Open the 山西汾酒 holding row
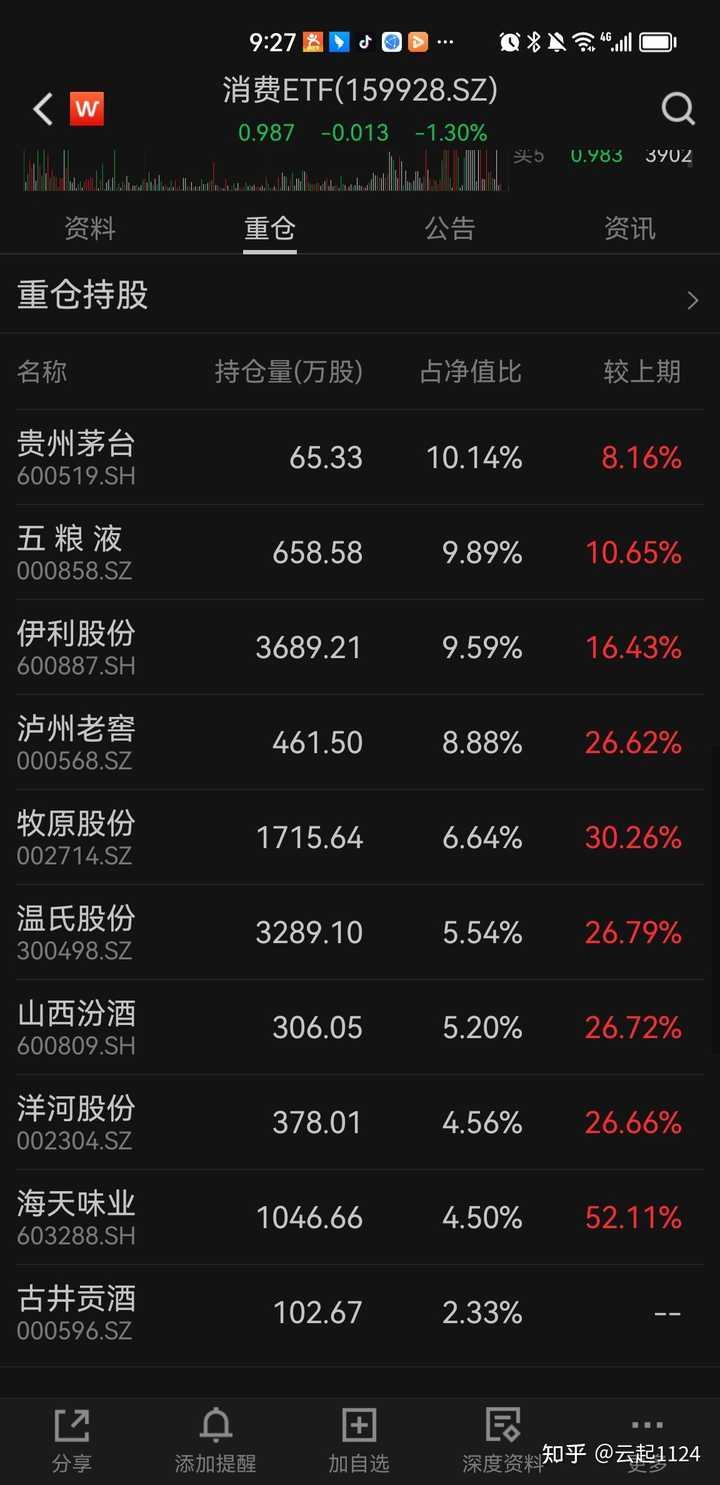The width and height of the screenshot is (720, 1485). pos(360,1027)
